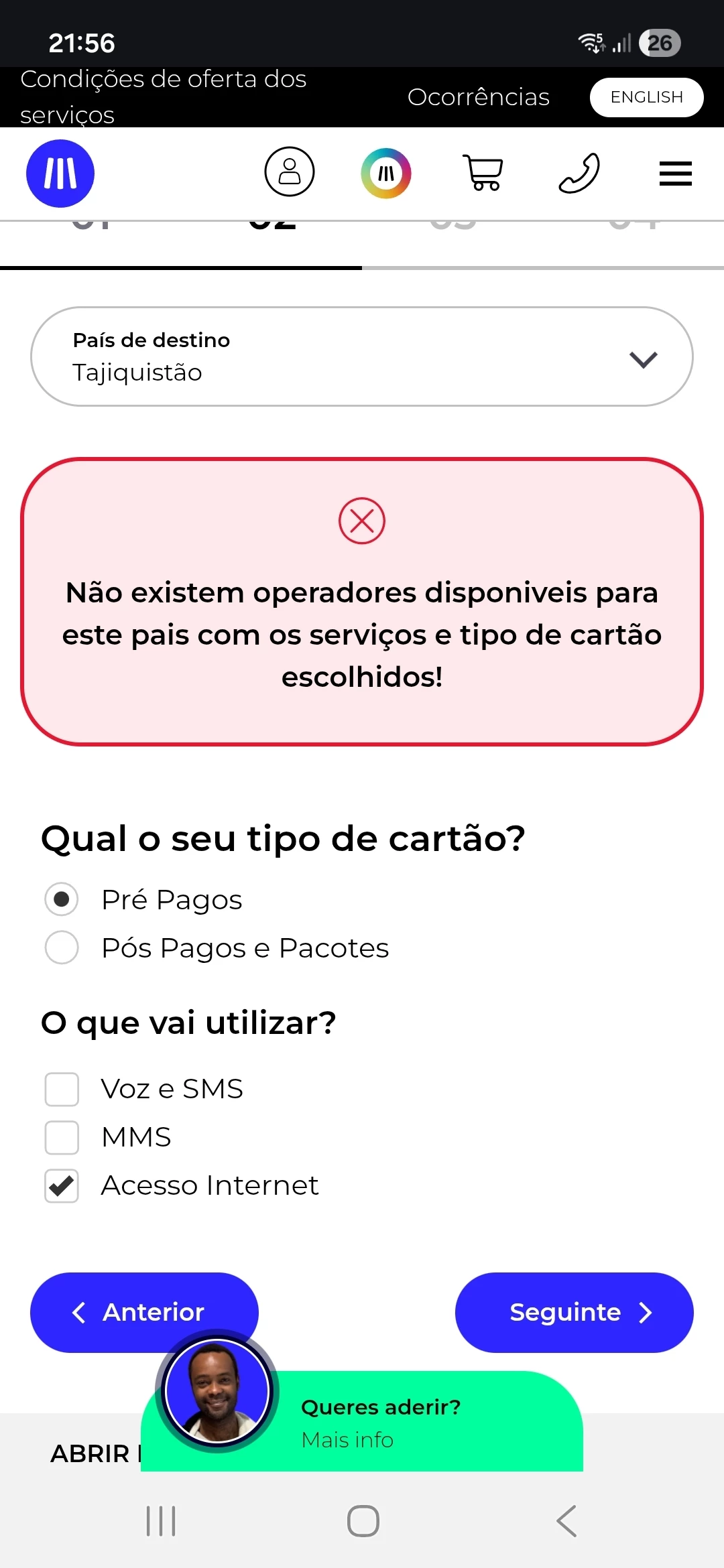Open the hamburger menu
The width and height of the screenshot is (724, 1568).
pos(675,174)
